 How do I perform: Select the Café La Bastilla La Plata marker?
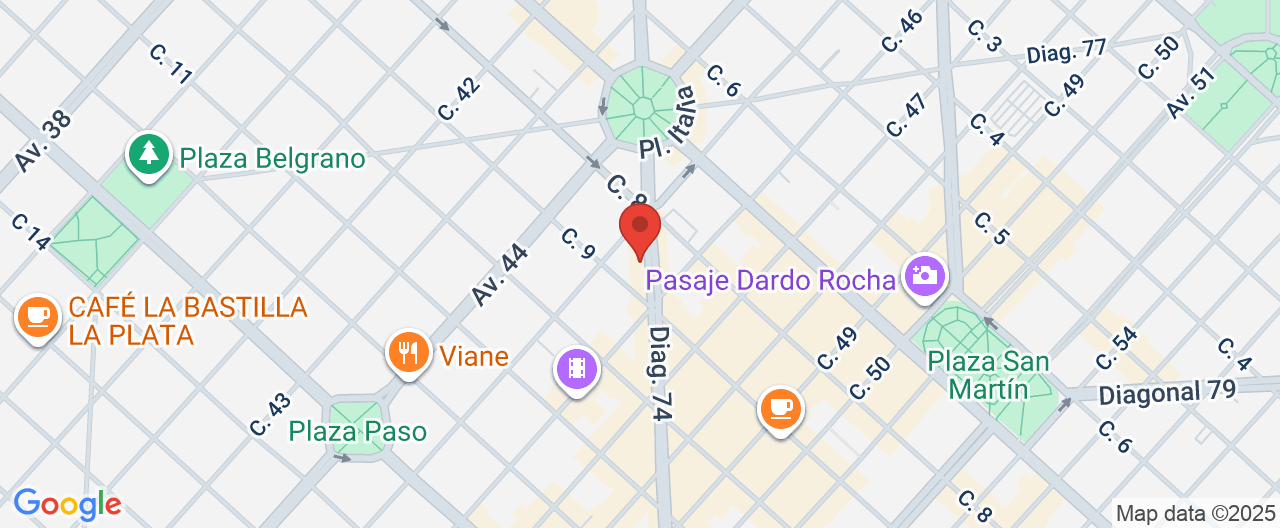tap(38, 318)
